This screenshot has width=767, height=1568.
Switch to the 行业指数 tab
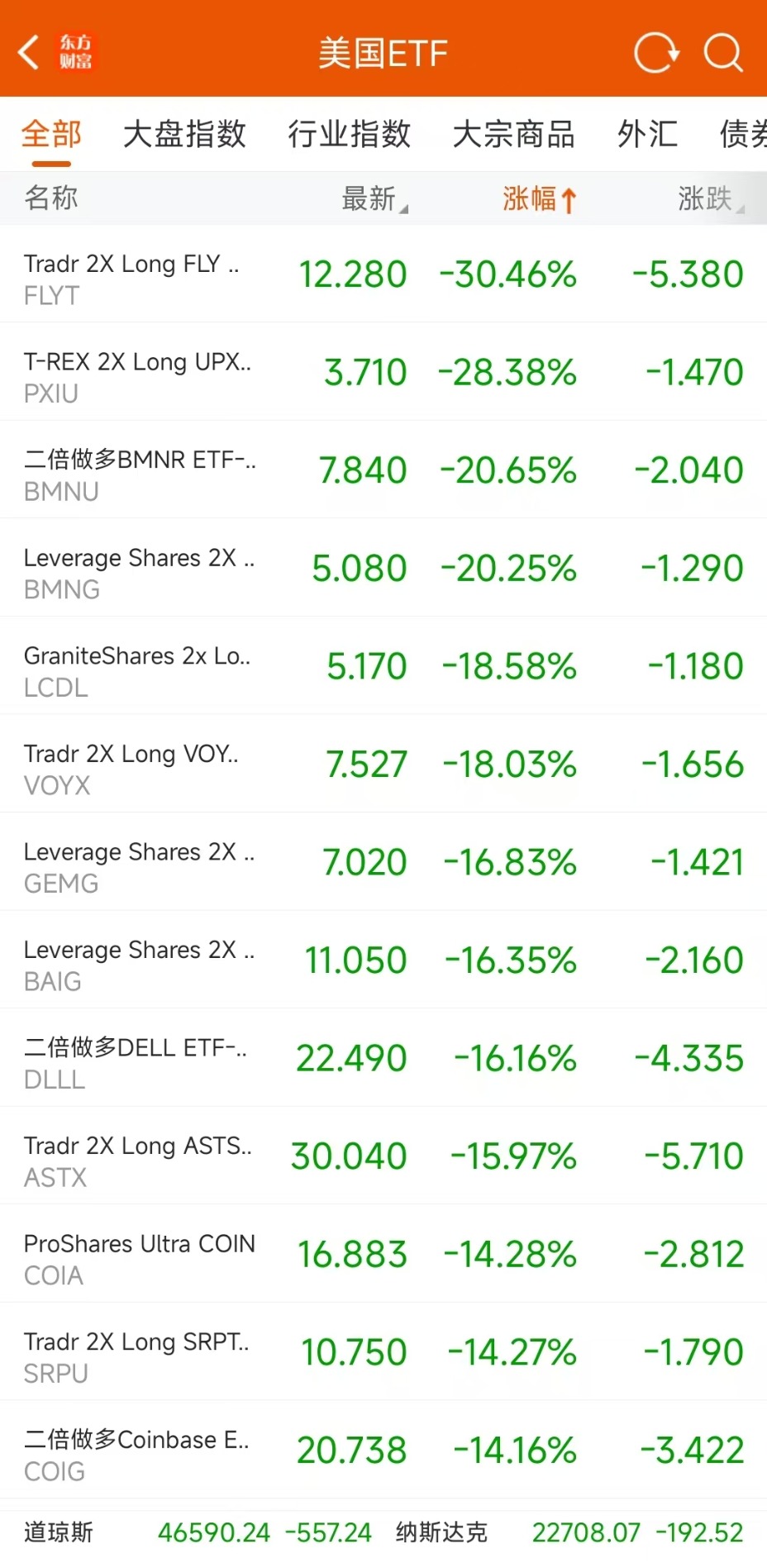pyautogui.click(x=349, y=134)
